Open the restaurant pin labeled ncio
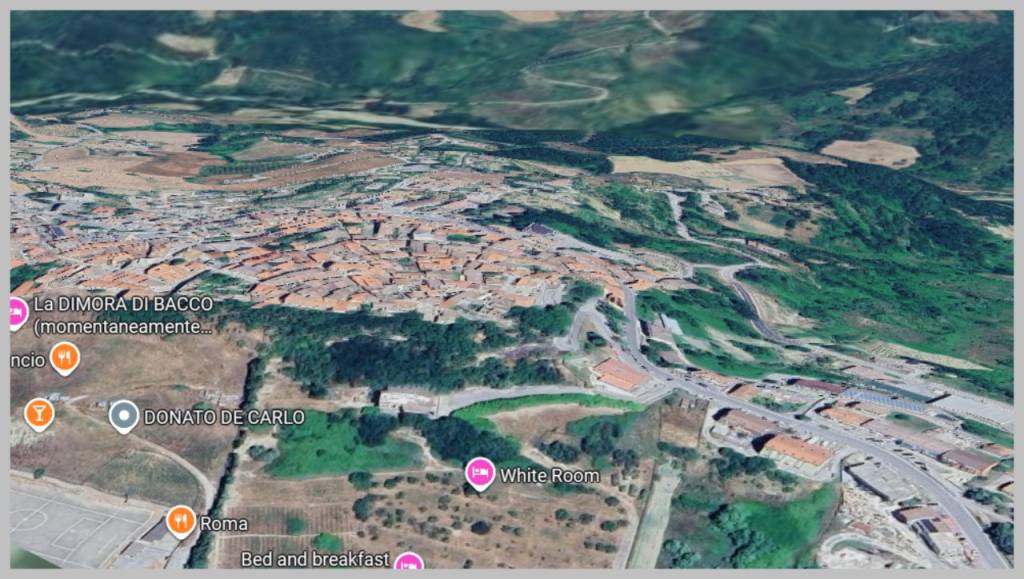This screenshot has height=579, width=1024. pos(65,356)
